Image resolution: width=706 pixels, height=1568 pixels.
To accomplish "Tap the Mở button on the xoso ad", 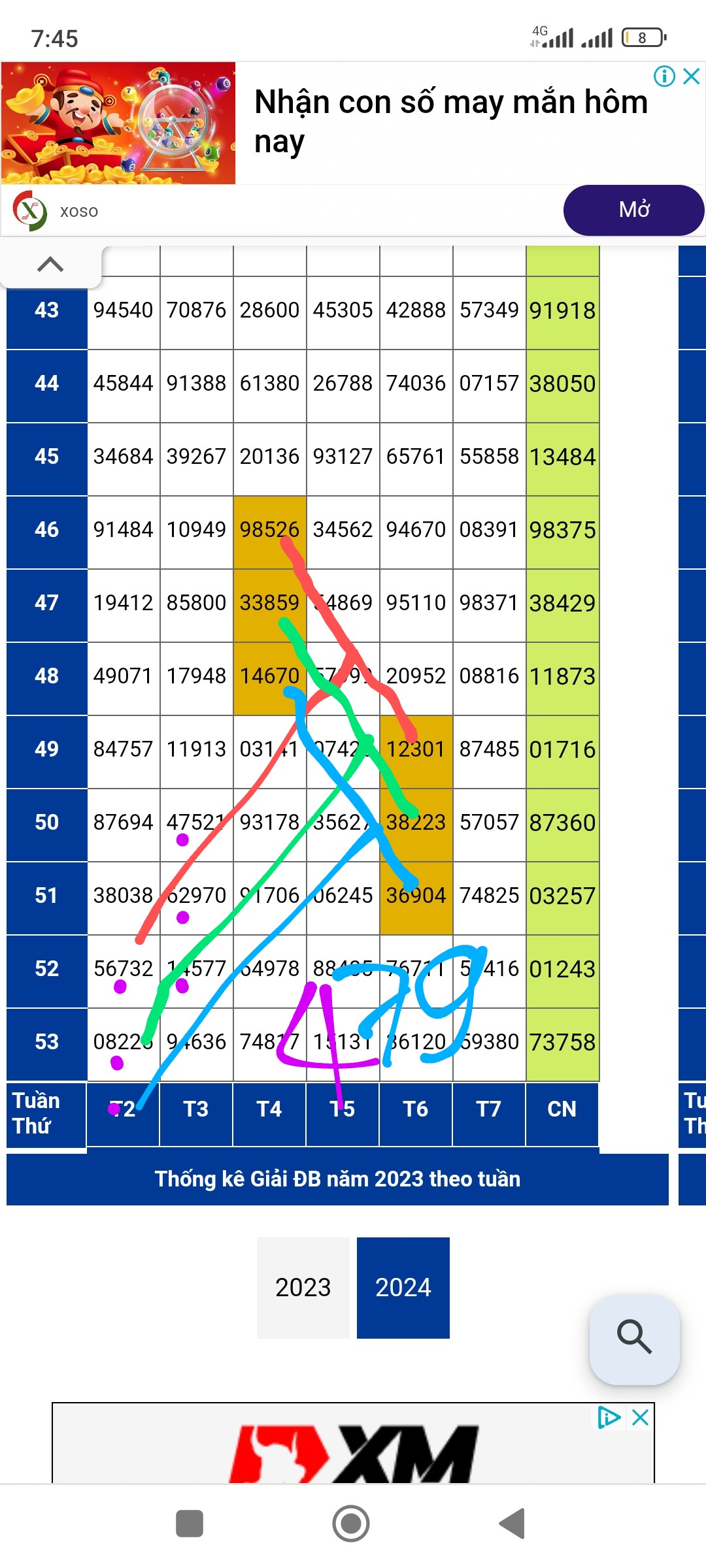I will pos(633,210).
